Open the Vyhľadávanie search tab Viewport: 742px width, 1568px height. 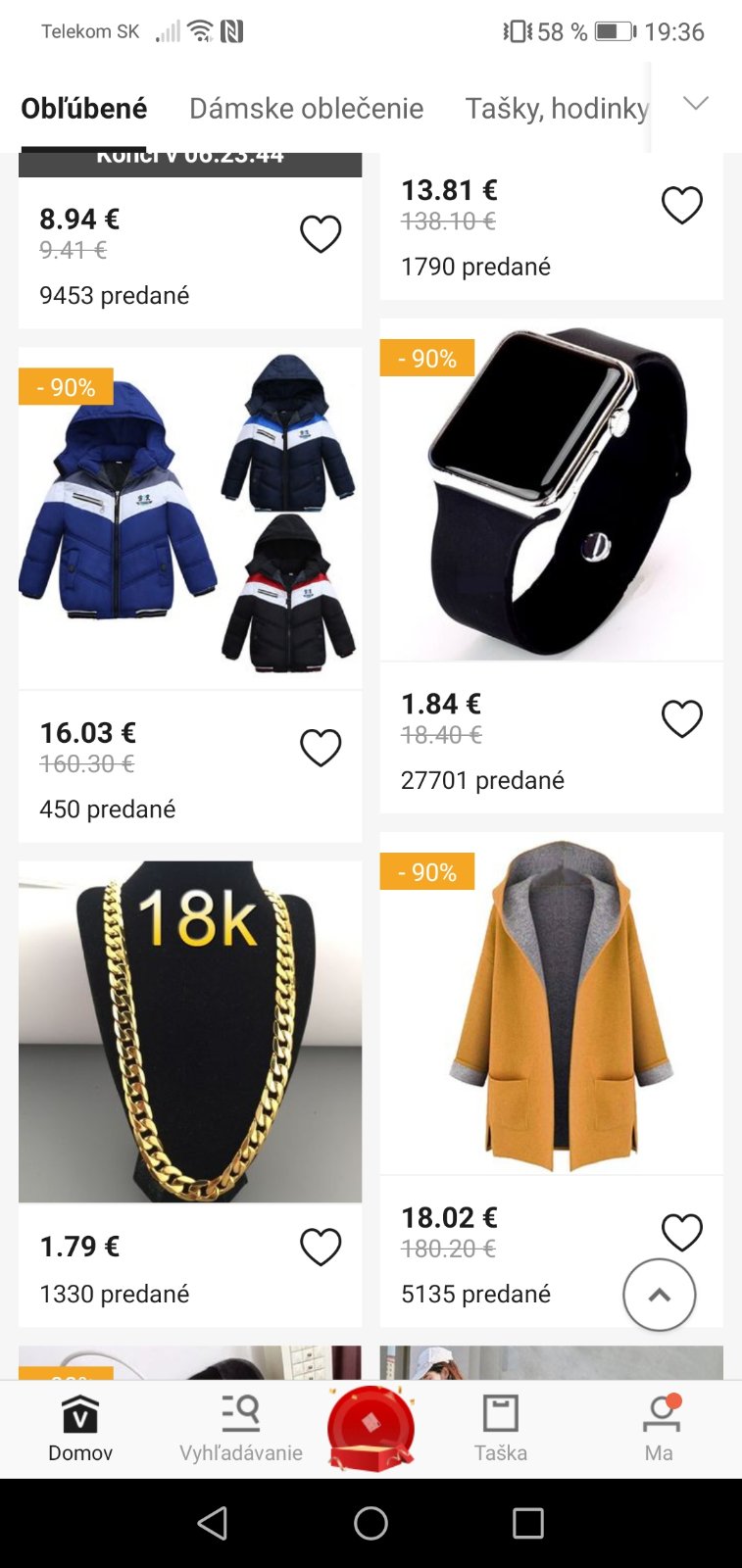241,1429
